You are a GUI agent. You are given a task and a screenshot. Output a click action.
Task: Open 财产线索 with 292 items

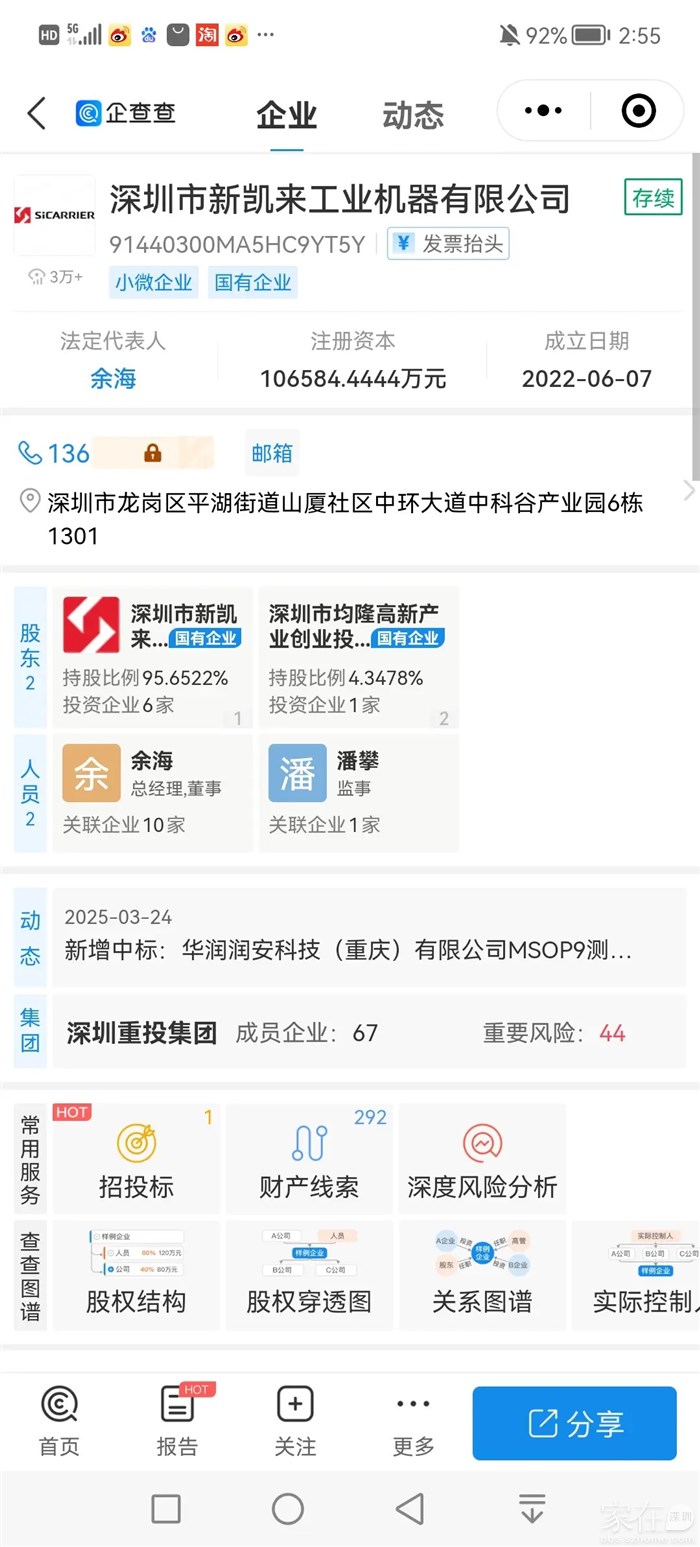coord(309,1160)
